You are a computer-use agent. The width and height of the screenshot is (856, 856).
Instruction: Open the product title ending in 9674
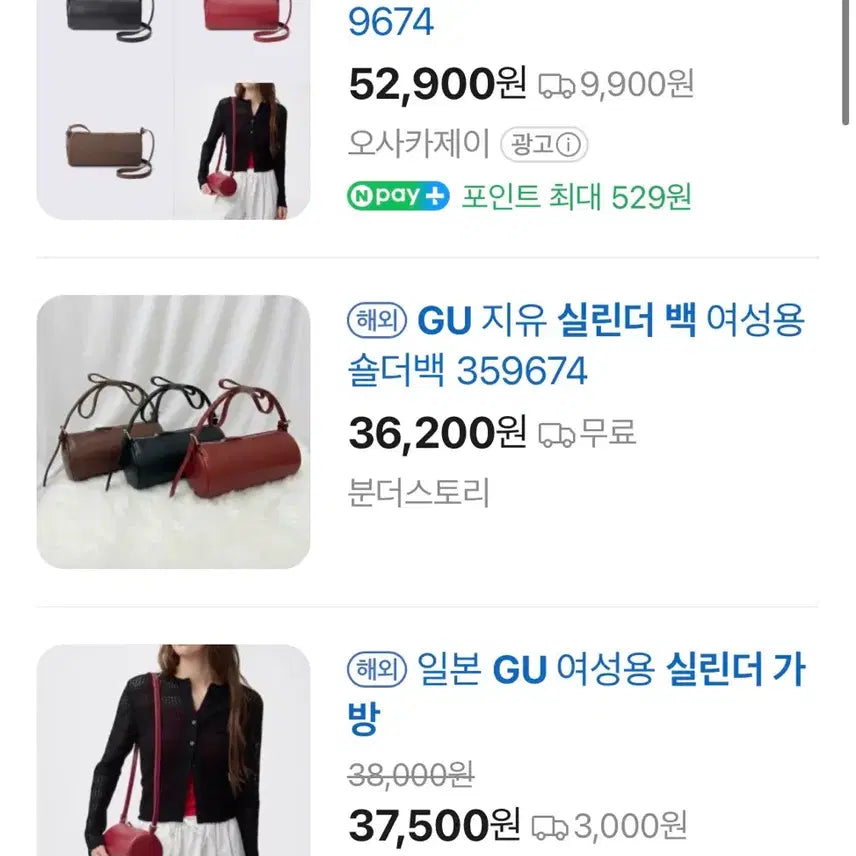point(391,21)
